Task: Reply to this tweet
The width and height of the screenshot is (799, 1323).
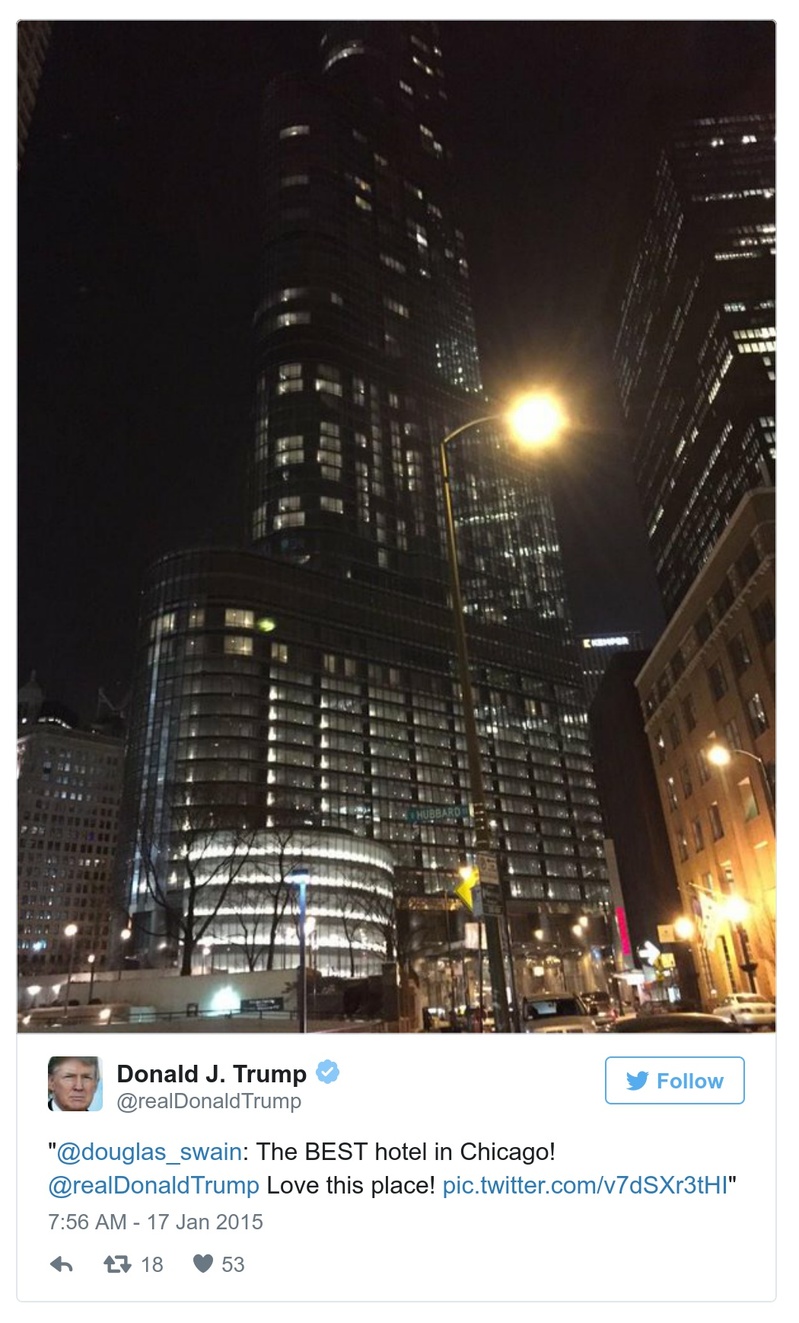Action: (x=61, y=1264)
